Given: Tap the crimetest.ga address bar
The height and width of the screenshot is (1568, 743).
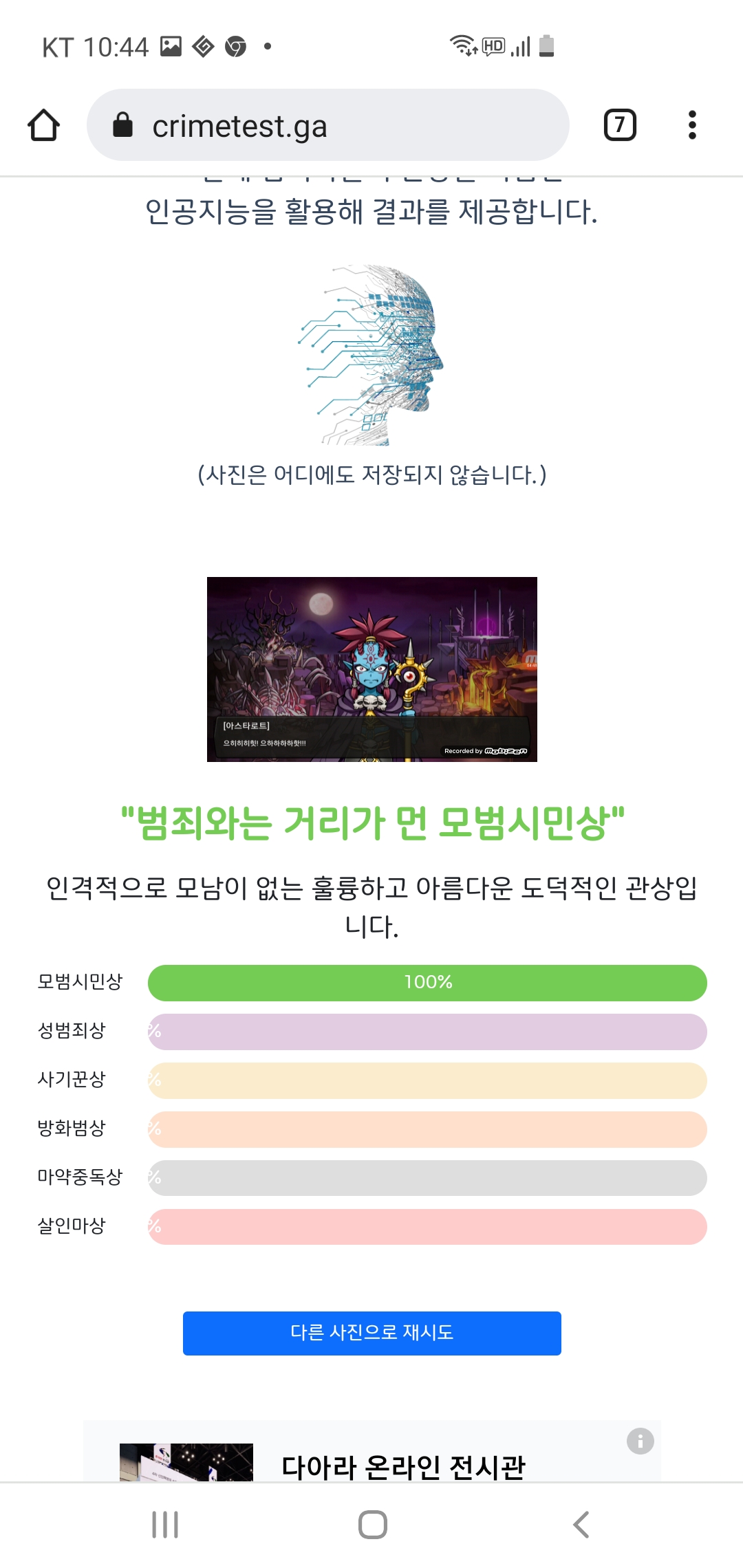Looking at the screenshot, I should [327, 125].
